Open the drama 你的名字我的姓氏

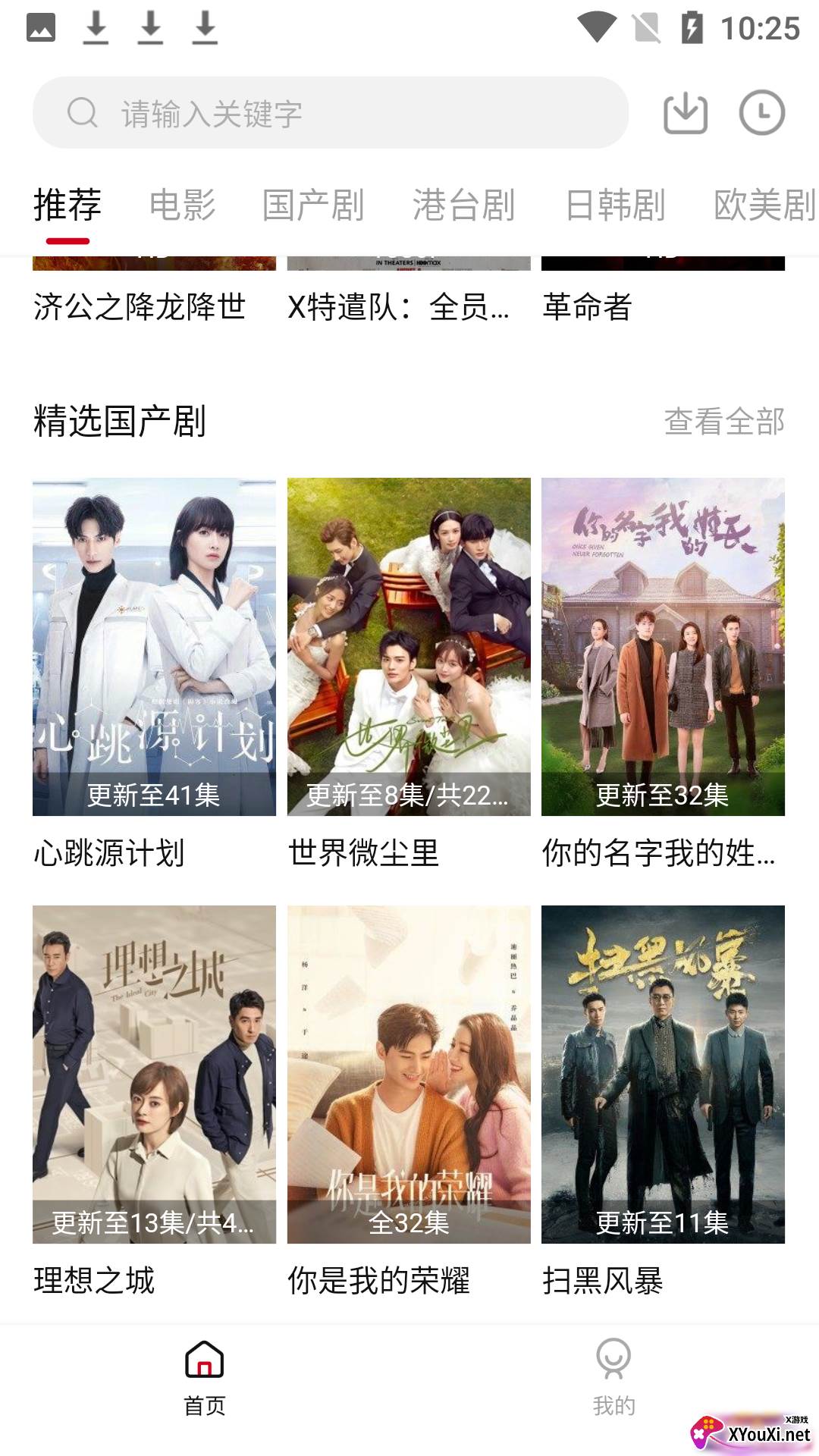(x=663, y=647)
